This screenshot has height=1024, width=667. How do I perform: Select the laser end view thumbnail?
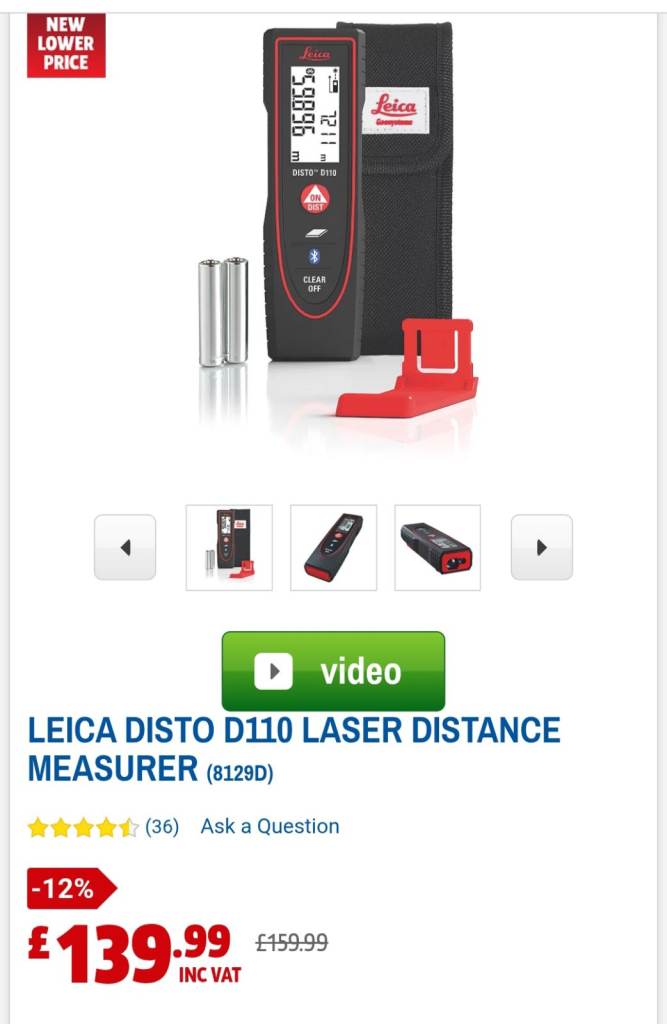[437, 547]
